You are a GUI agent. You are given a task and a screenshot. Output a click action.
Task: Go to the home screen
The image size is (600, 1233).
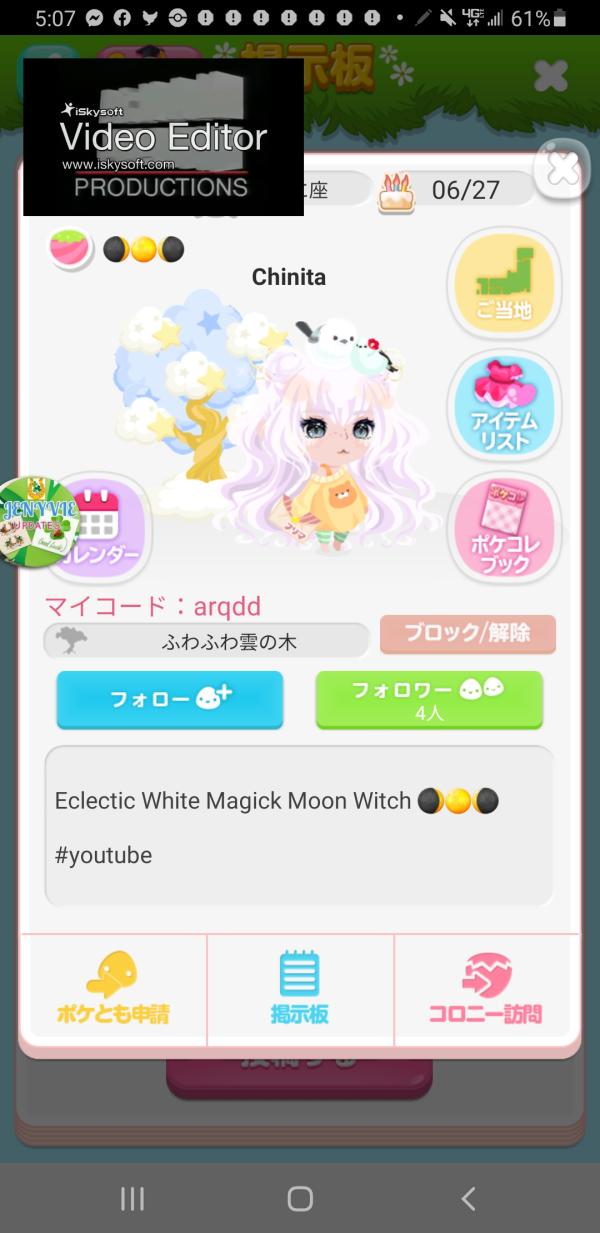pos(300,1199)
